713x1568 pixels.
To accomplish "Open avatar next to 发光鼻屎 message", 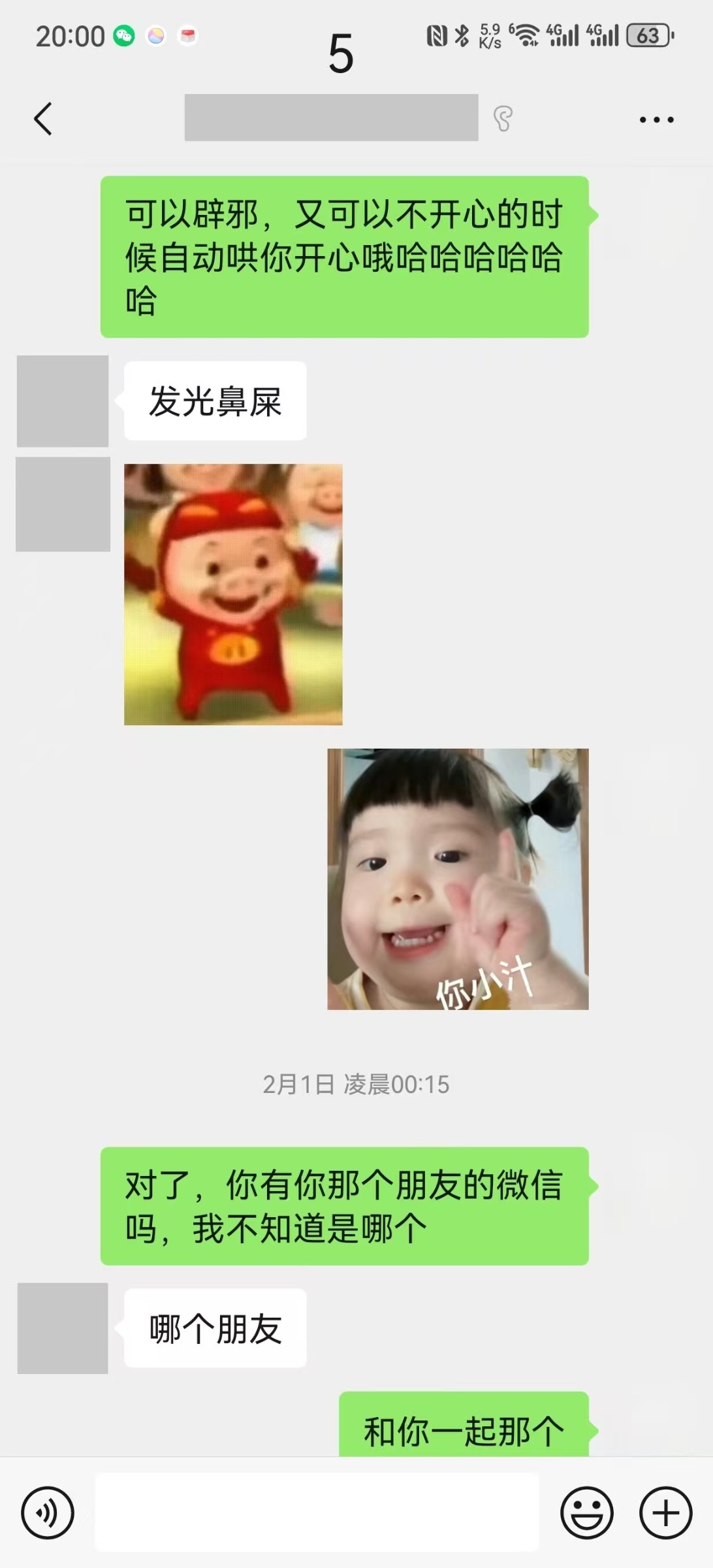I will [63, 401].
